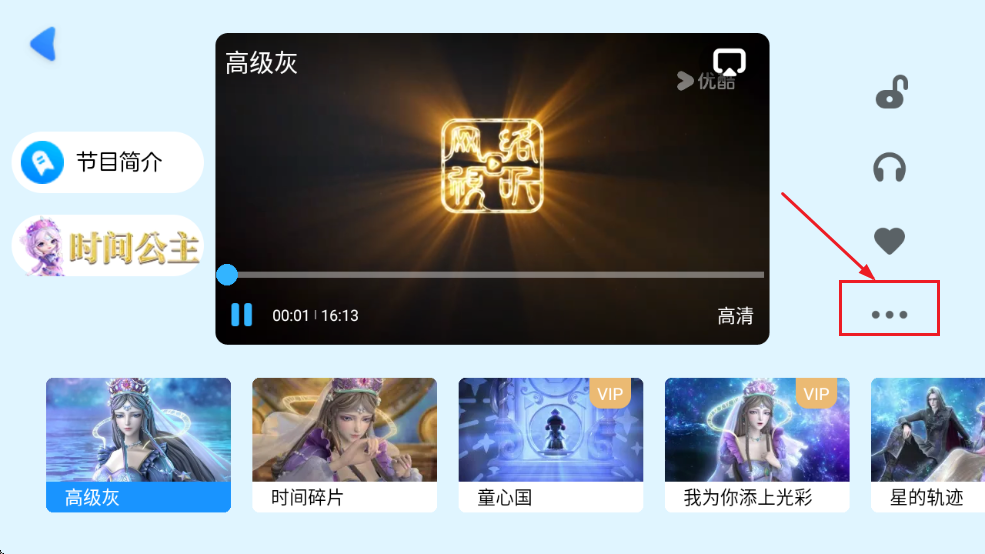
Task: Toggle the screen lock icon
Action: click(x=890, y=94)
